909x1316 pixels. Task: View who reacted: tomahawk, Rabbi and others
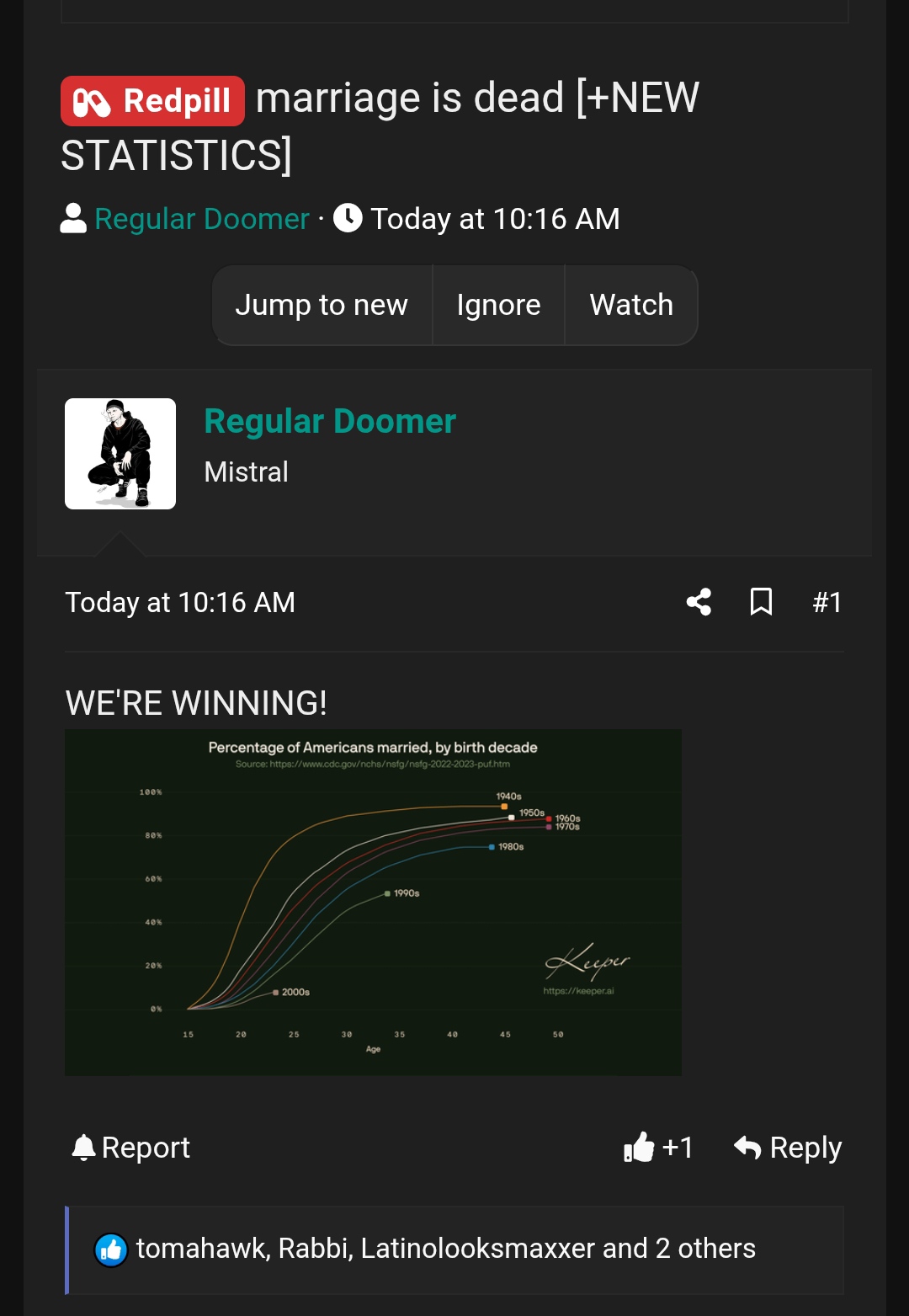tap(445, 1249)
